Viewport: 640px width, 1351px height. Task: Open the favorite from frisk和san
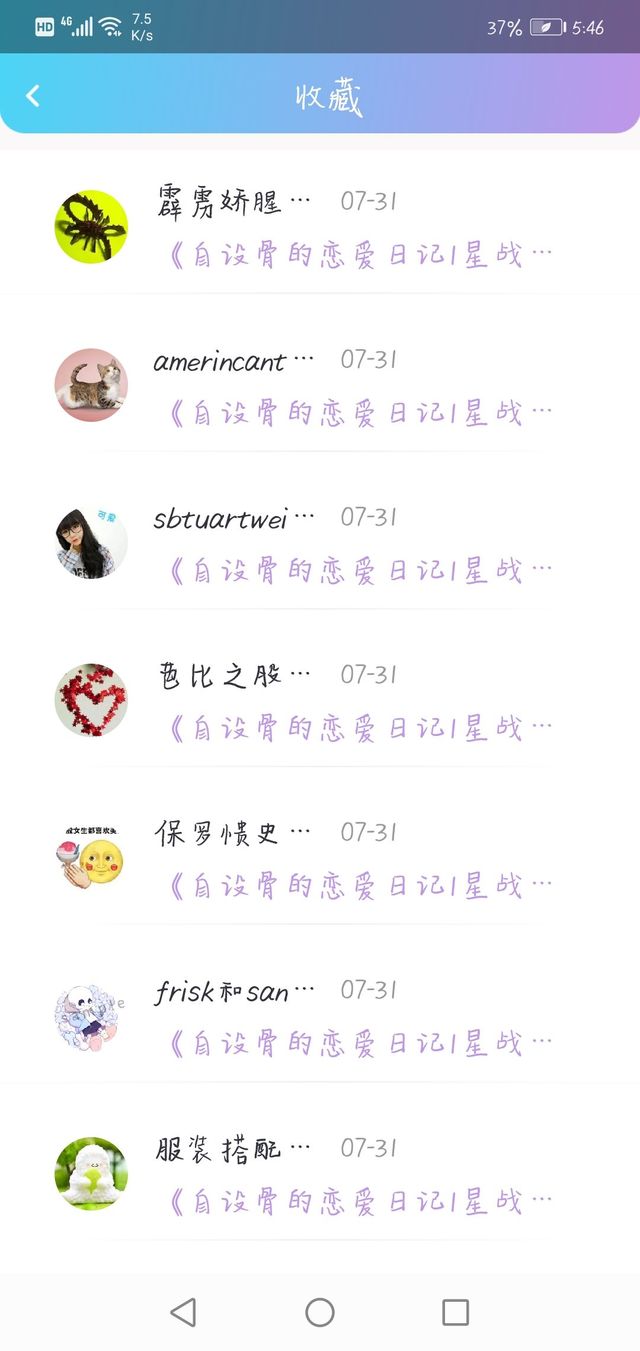(320, 1015)
